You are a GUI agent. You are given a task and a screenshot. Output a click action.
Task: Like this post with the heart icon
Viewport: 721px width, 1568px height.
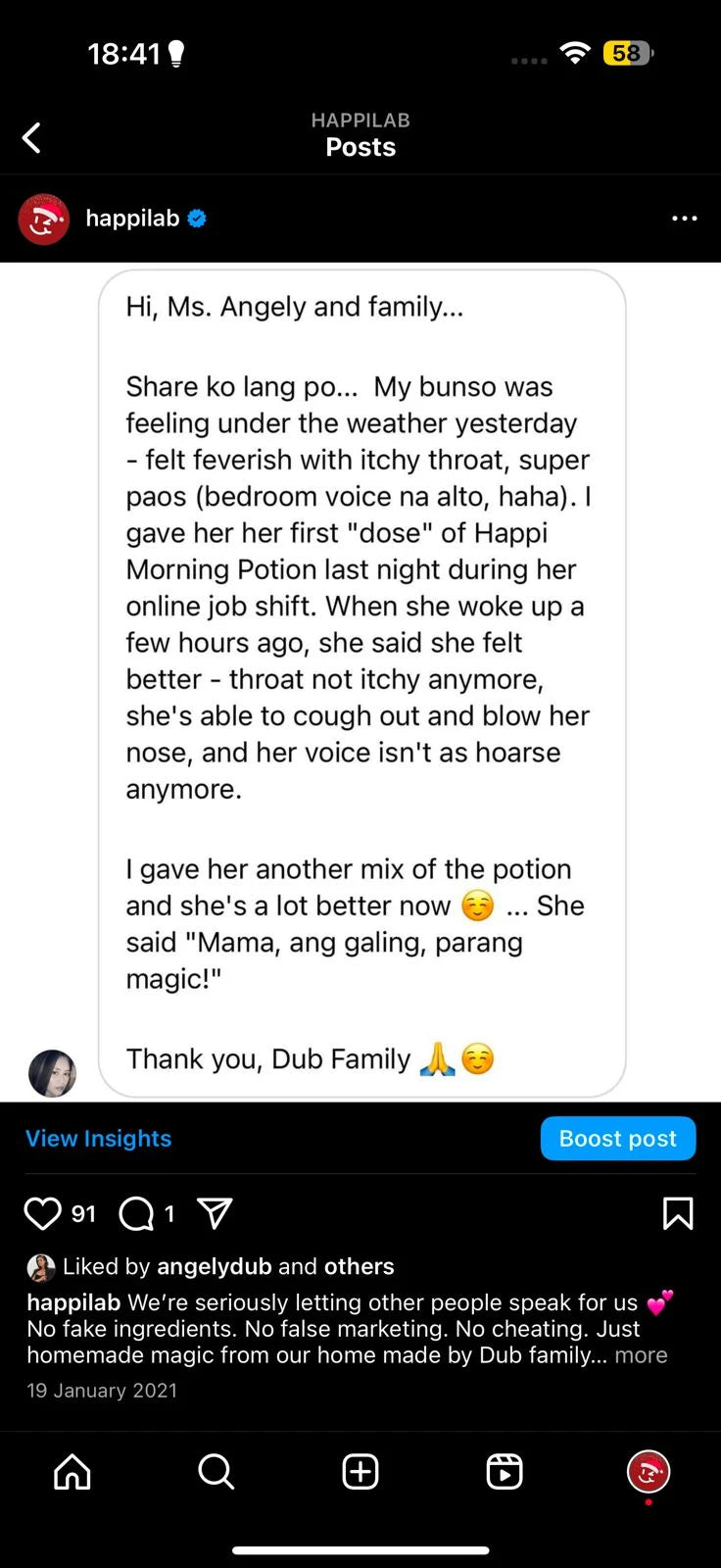[42, 1214]
